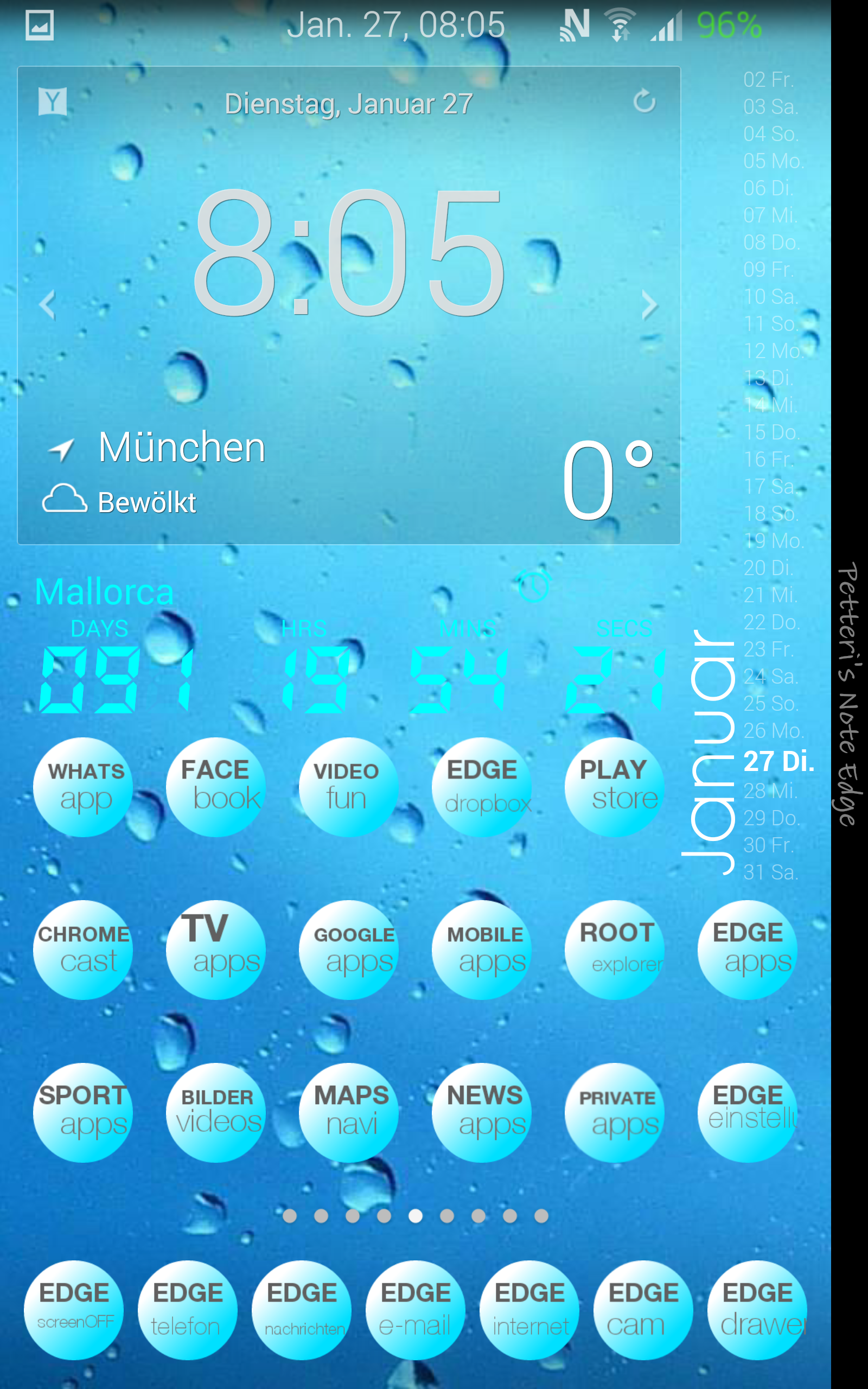Open the MAPS navi icon
Viewport: 868px width, 1389px height.
[348, 1113]
